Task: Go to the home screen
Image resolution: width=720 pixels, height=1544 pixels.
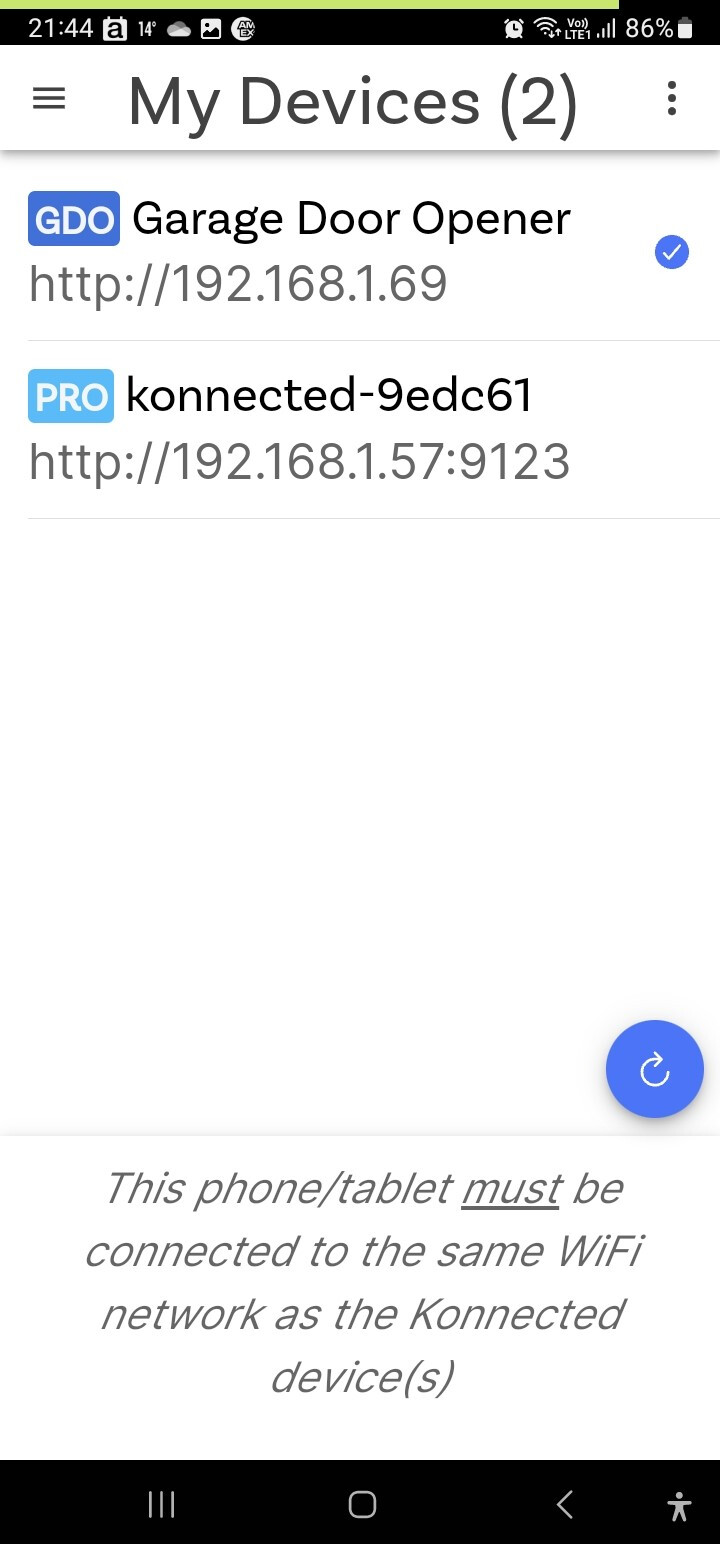Action: [x=362, y=1504]
